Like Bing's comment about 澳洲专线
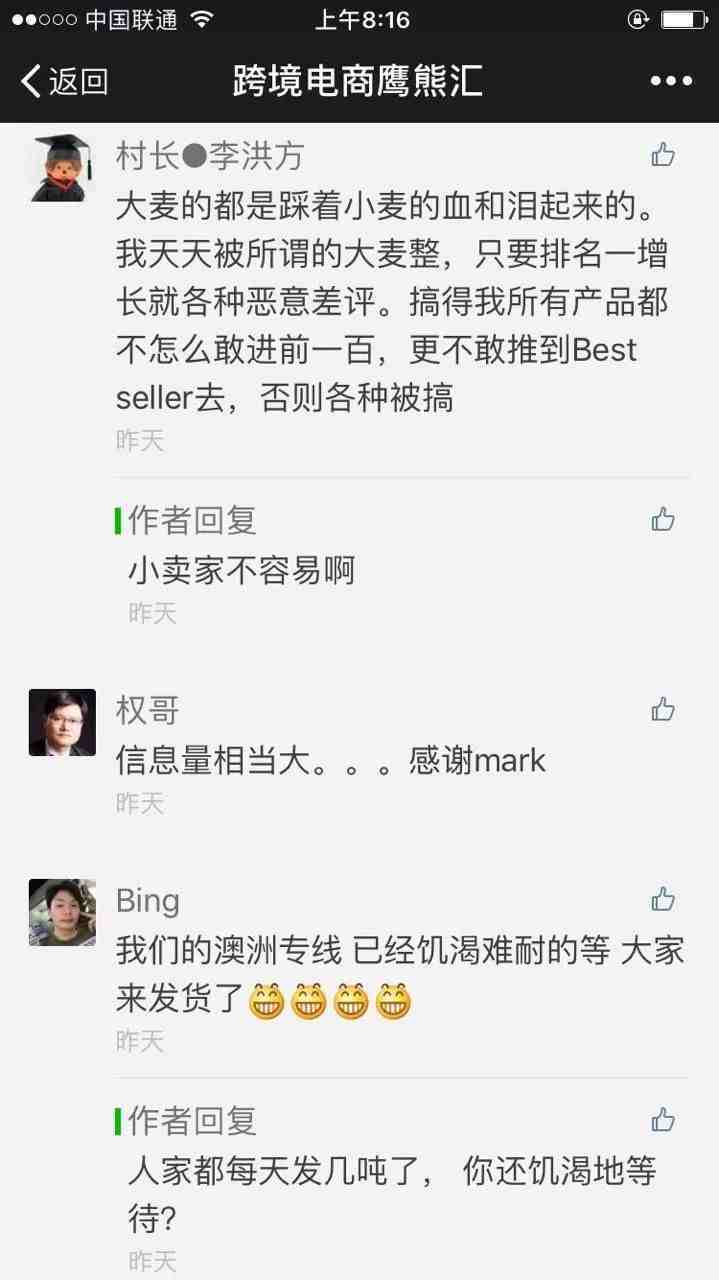Image resolution: width=719 pixels, height=1280 pixels. 663,899
